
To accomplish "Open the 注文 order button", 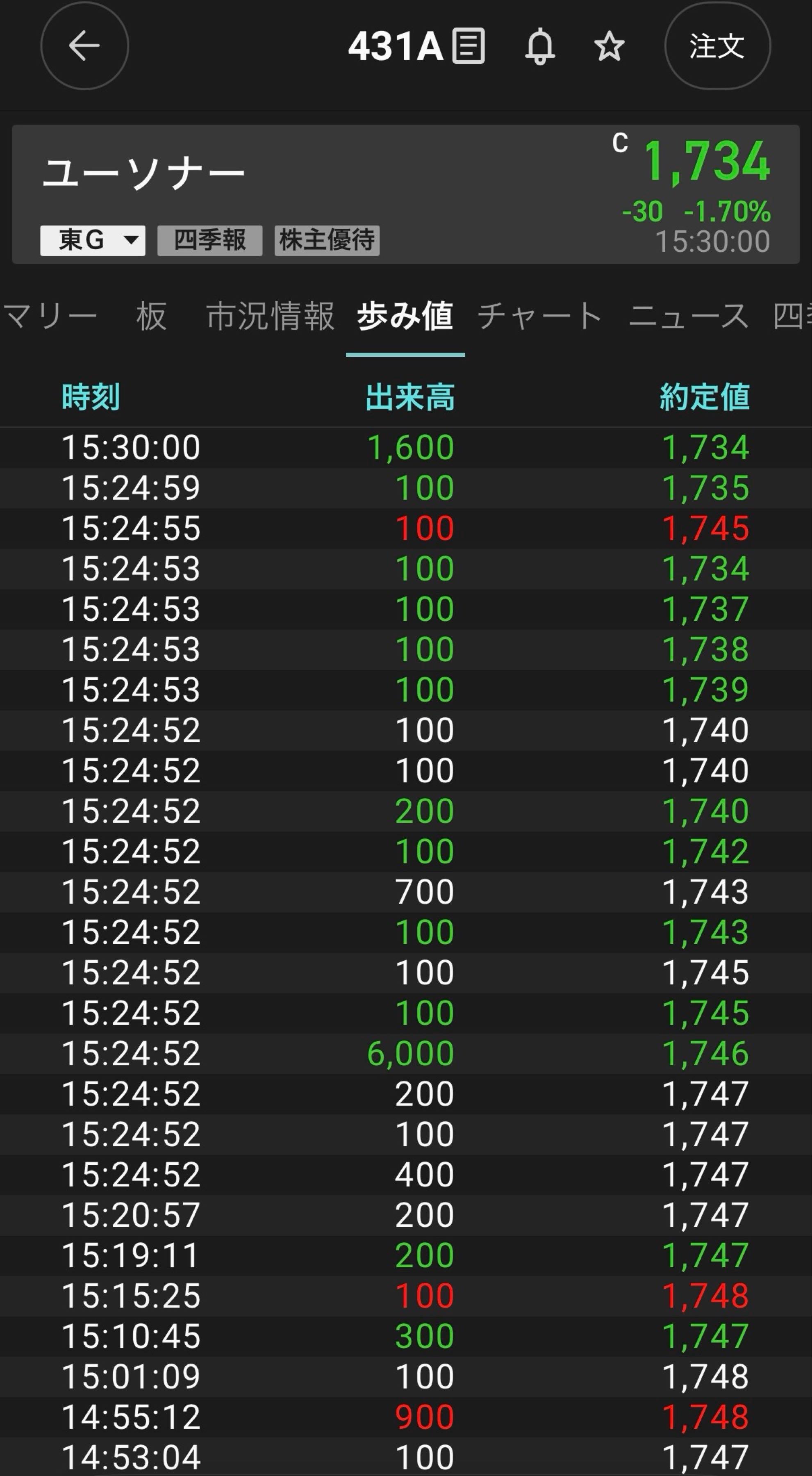I will pyautogui.click(x=717, y=46).
